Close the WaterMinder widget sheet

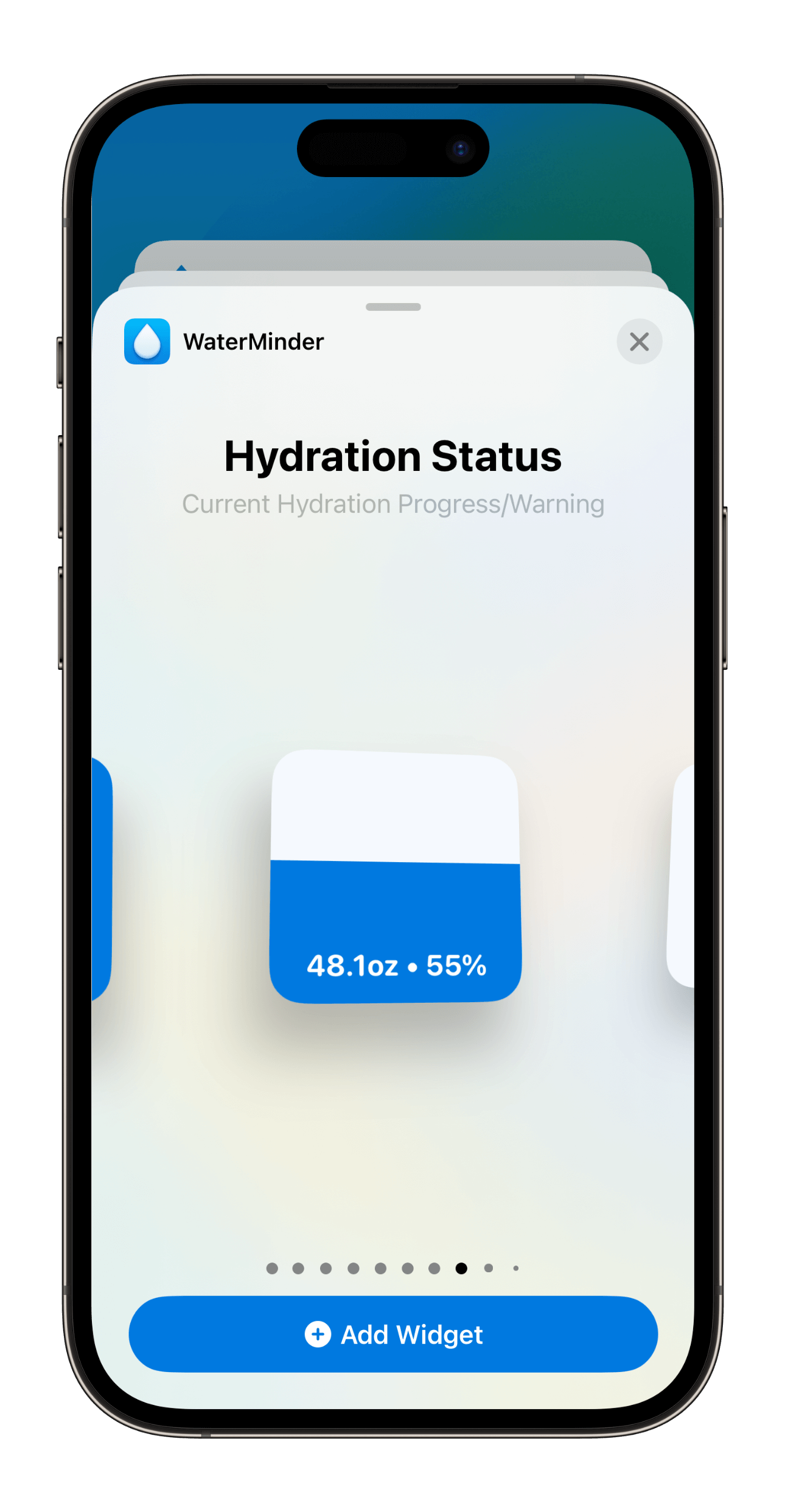tap(639, 341)
